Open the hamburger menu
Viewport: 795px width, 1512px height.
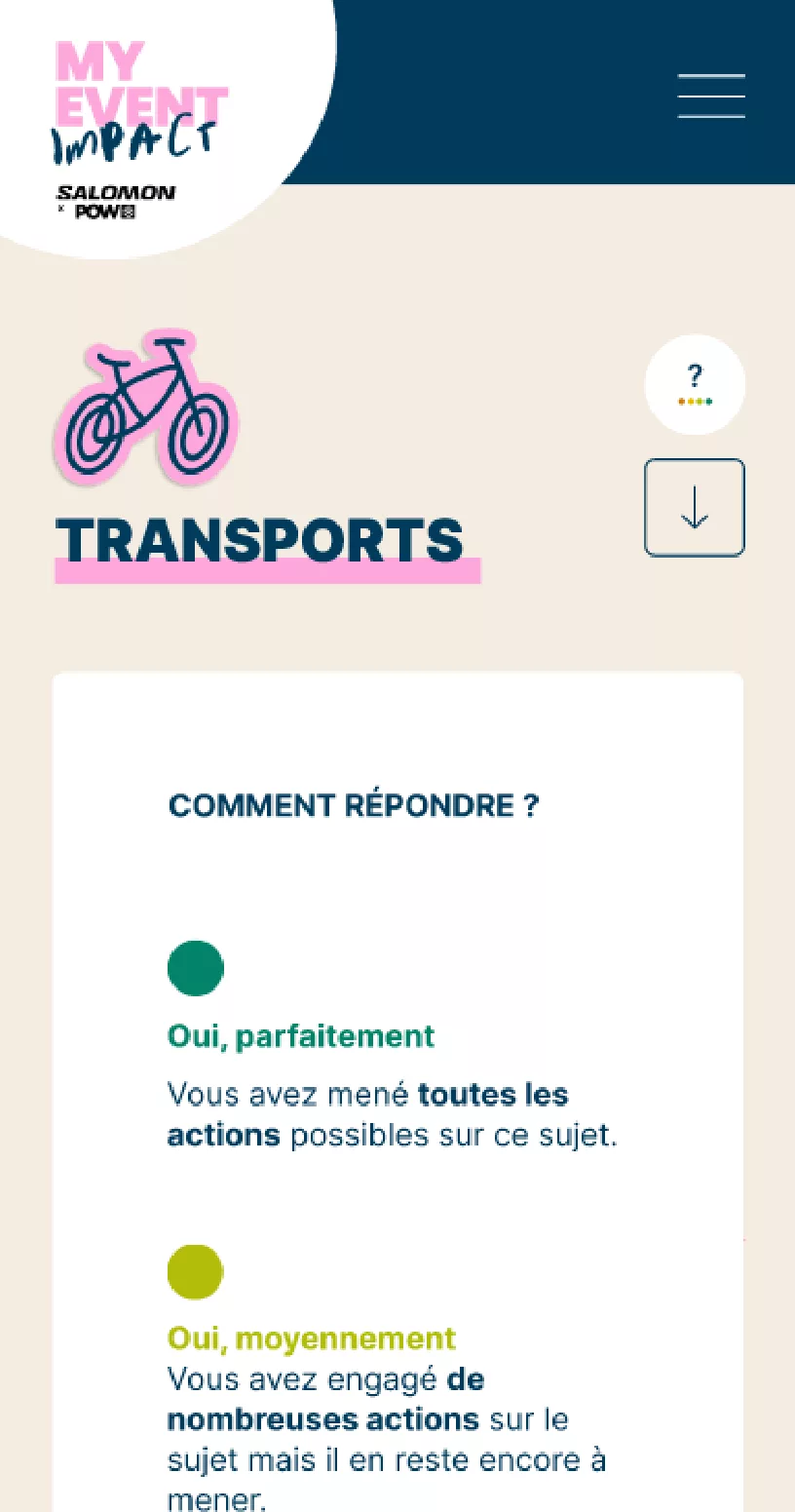pos(711,96)
